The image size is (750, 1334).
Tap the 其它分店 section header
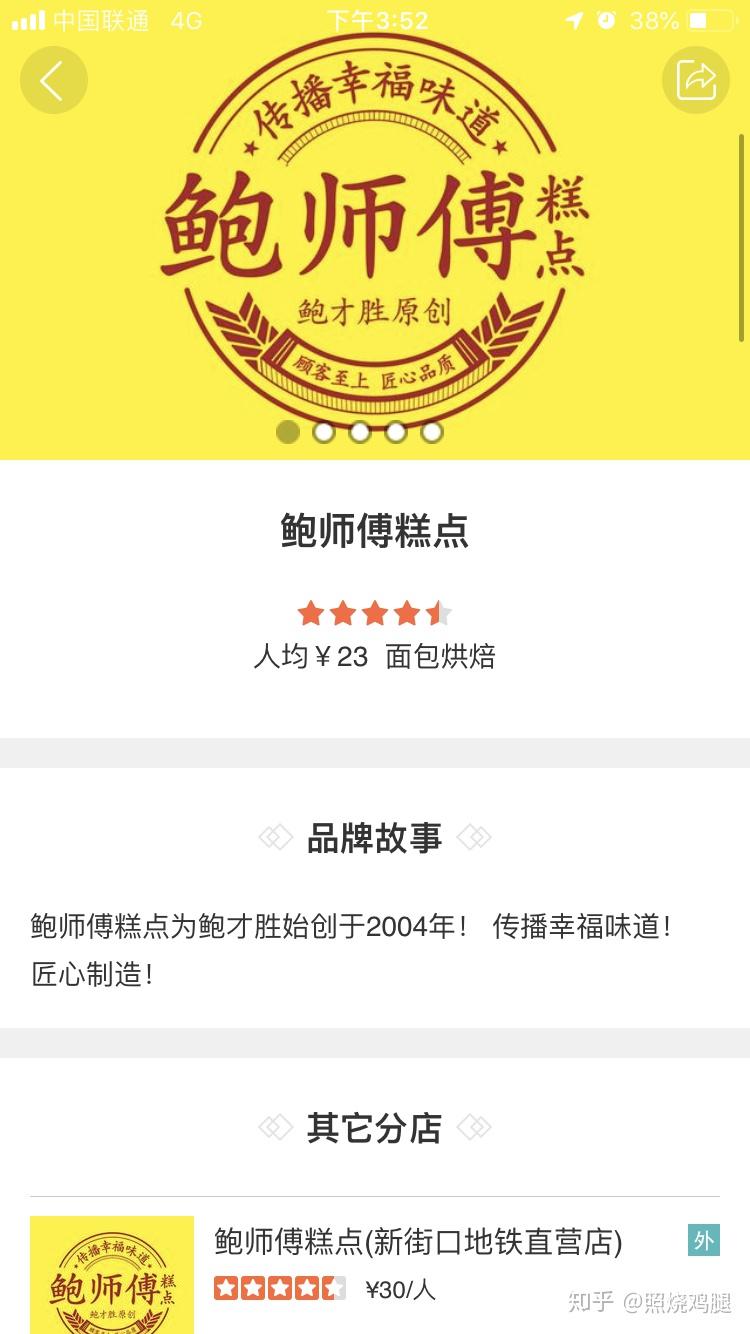[375, 1128]
